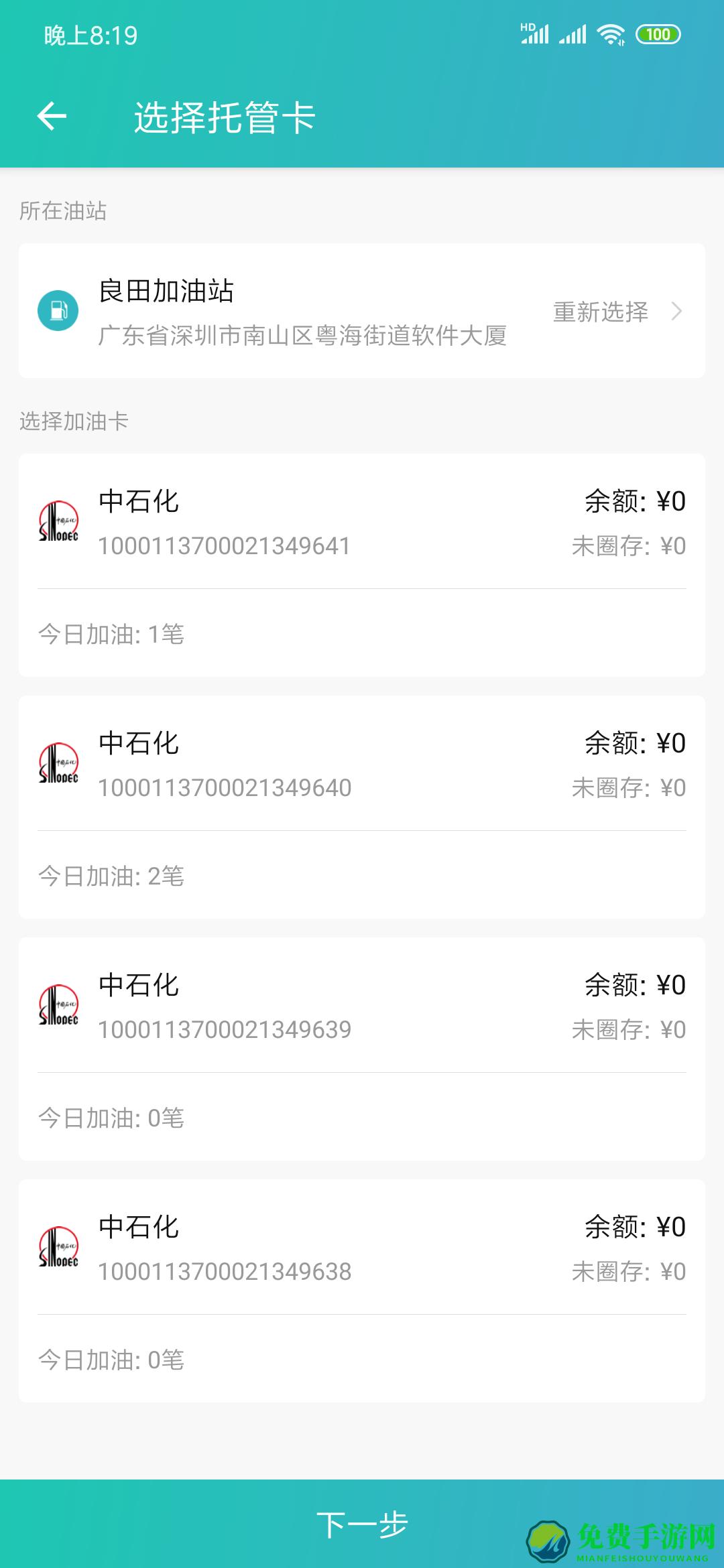
Task: Click the 重新选择 link
Action: [600, 312]
